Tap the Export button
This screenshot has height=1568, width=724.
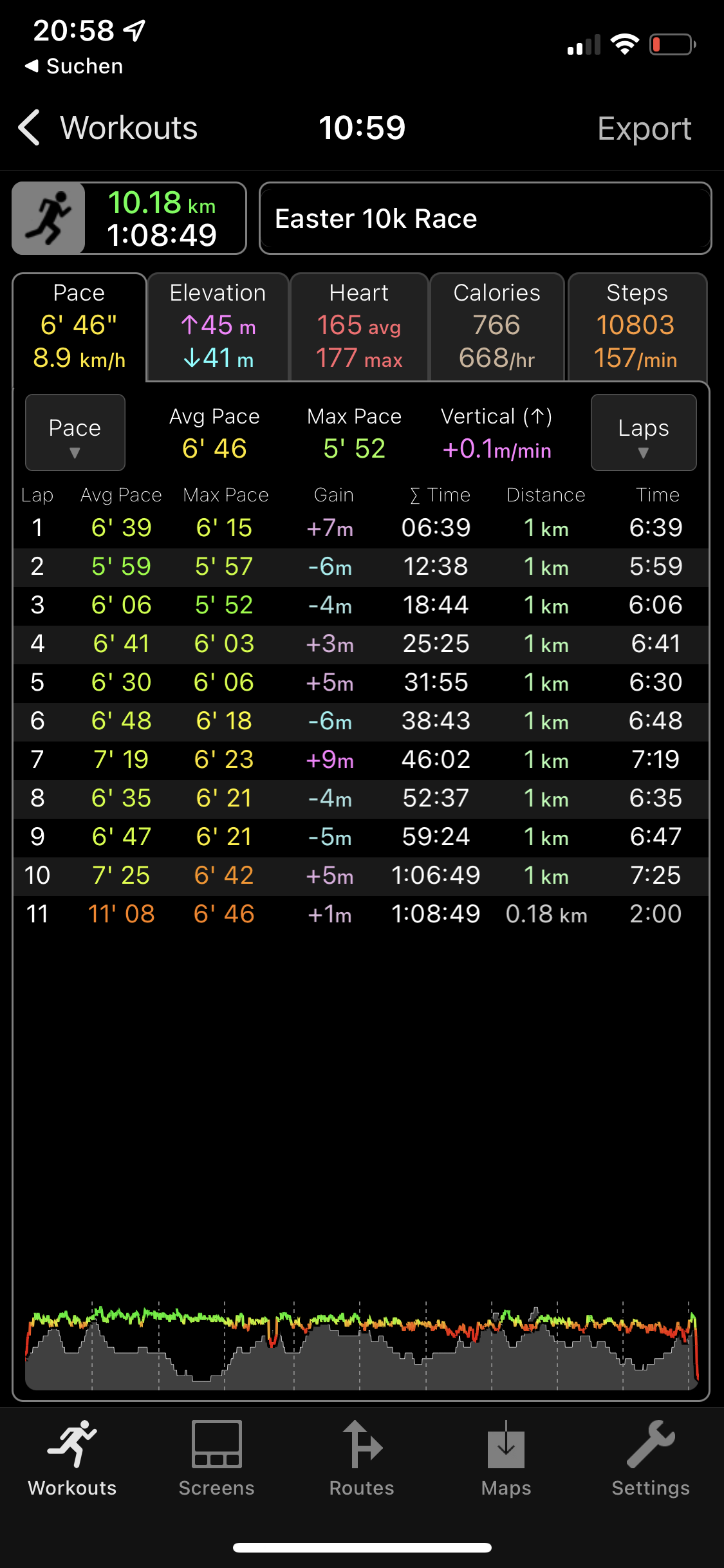pyautogui.click(x=644, y=129)
